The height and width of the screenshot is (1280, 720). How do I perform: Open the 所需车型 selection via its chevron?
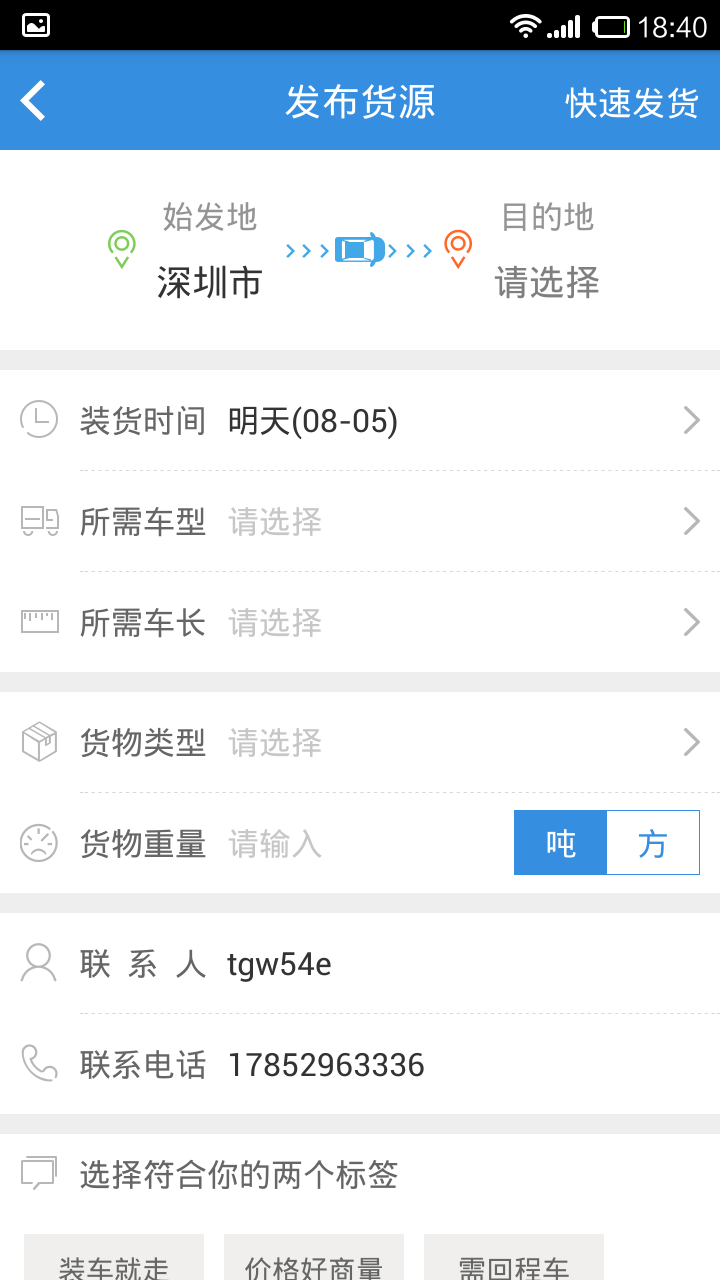click(690, 521)
